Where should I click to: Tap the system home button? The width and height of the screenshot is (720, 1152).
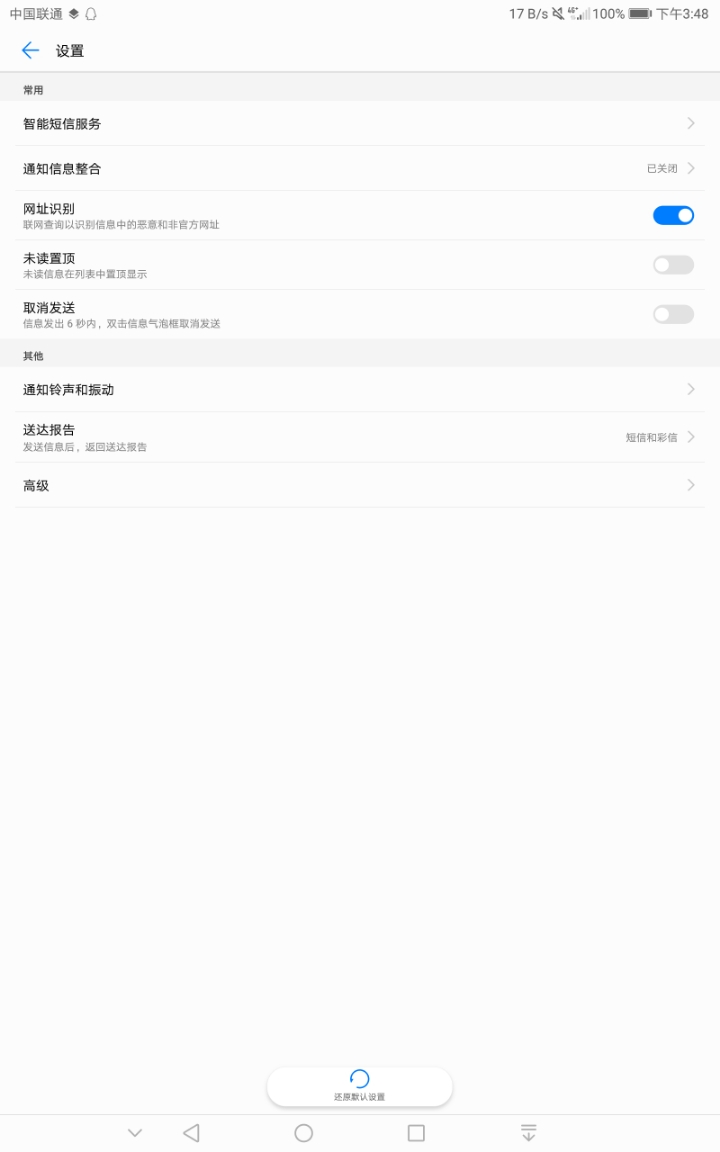pos(303,1133)
